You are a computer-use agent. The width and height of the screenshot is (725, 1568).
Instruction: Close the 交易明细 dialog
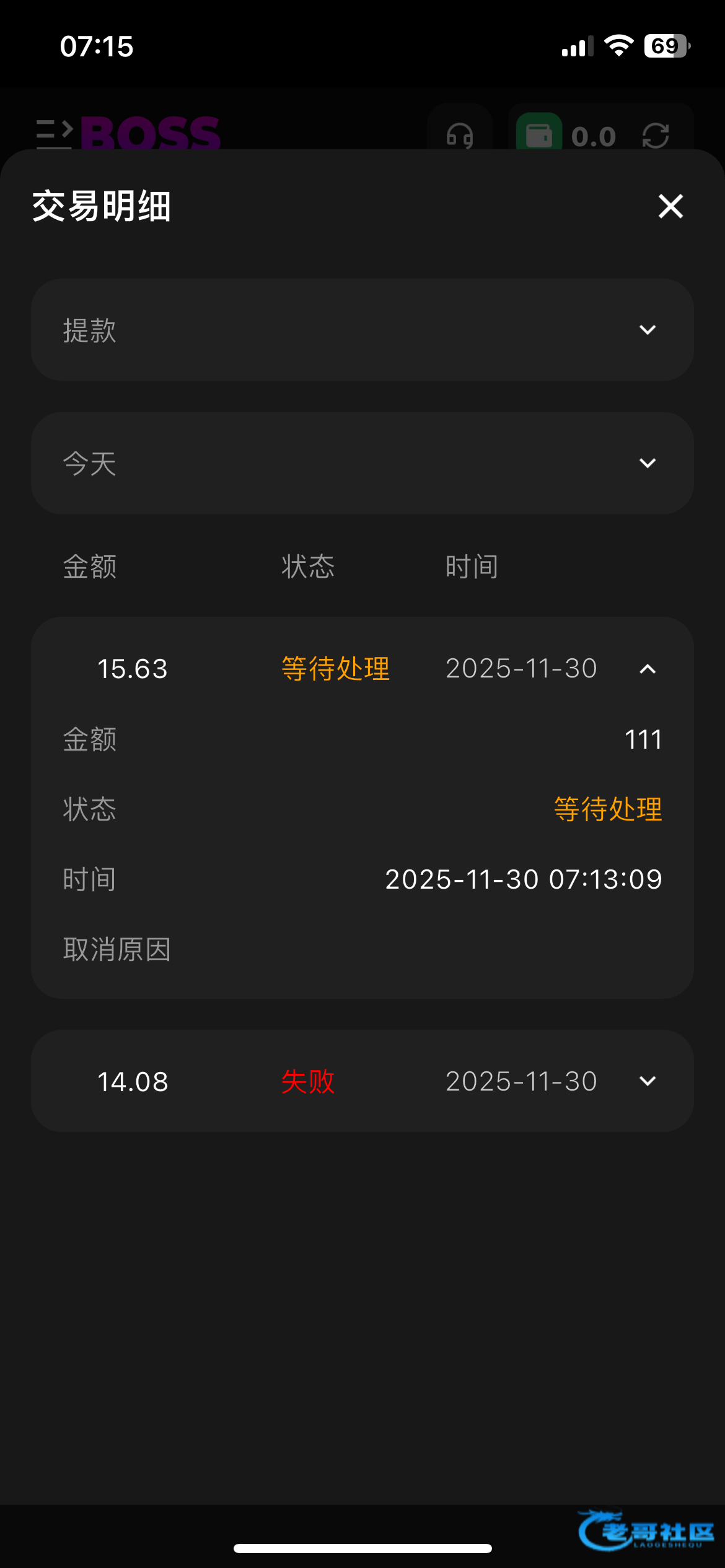670,206
